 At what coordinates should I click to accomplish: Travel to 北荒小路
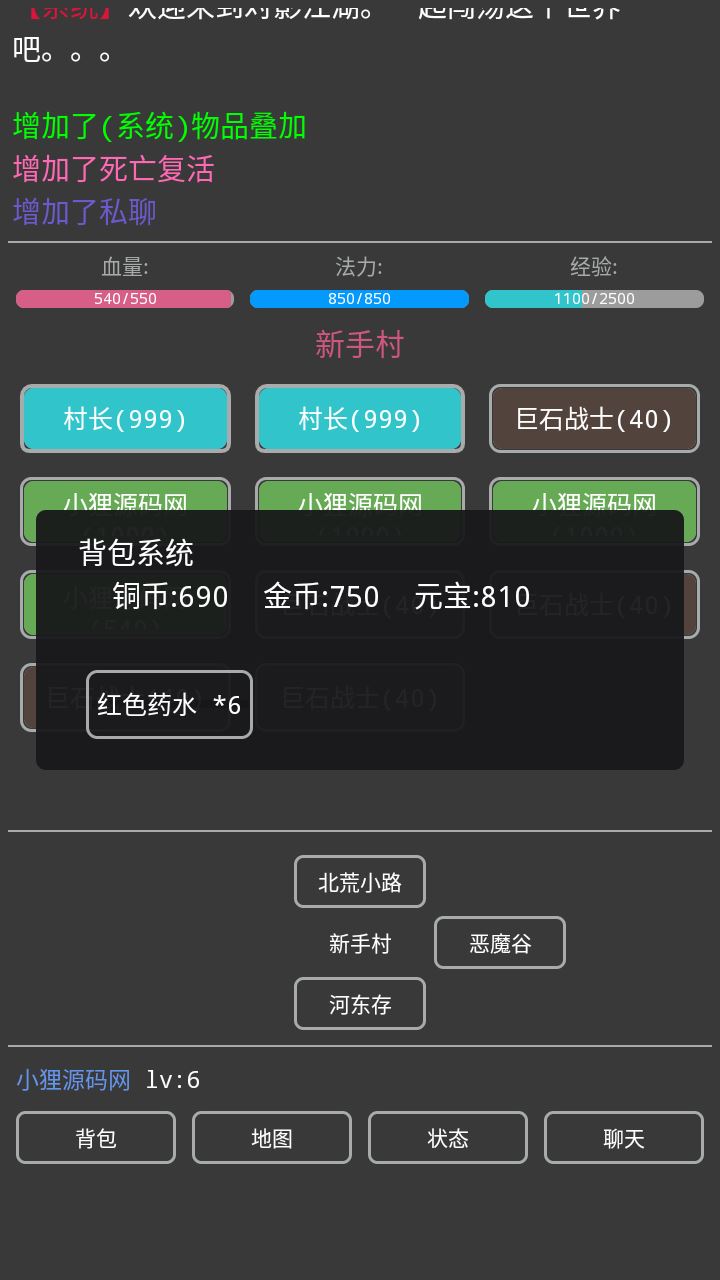[360, 882]
